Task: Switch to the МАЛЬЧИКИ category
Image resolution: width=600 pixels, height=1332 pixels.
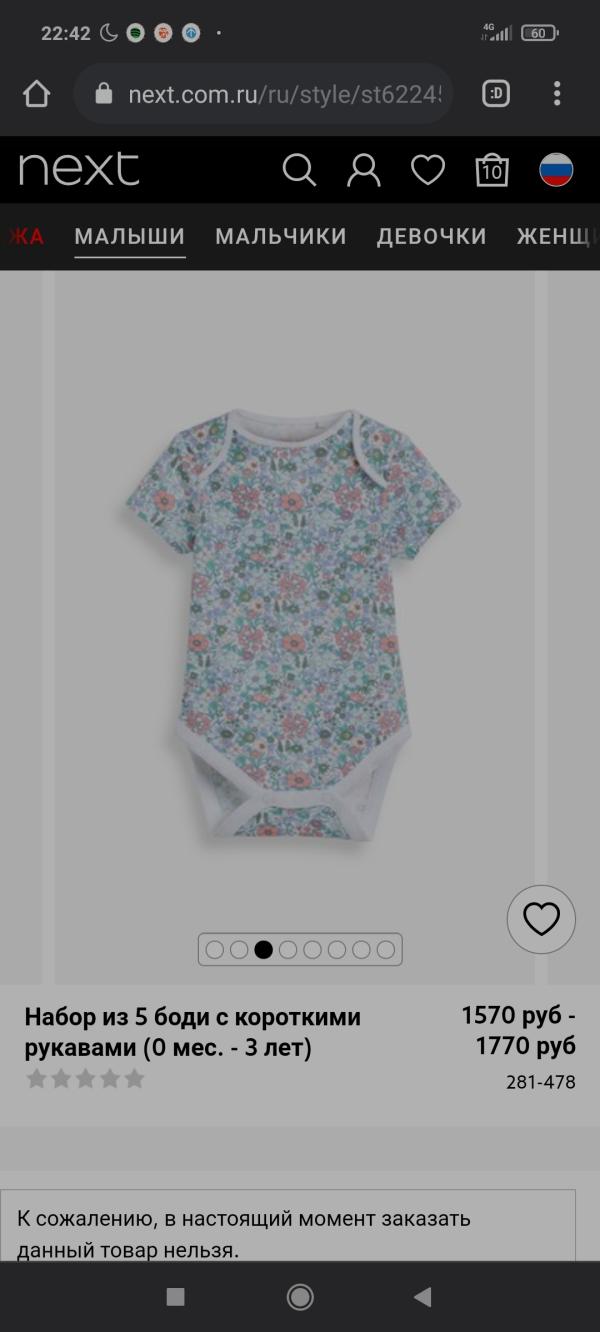Action: coord(281,237)
